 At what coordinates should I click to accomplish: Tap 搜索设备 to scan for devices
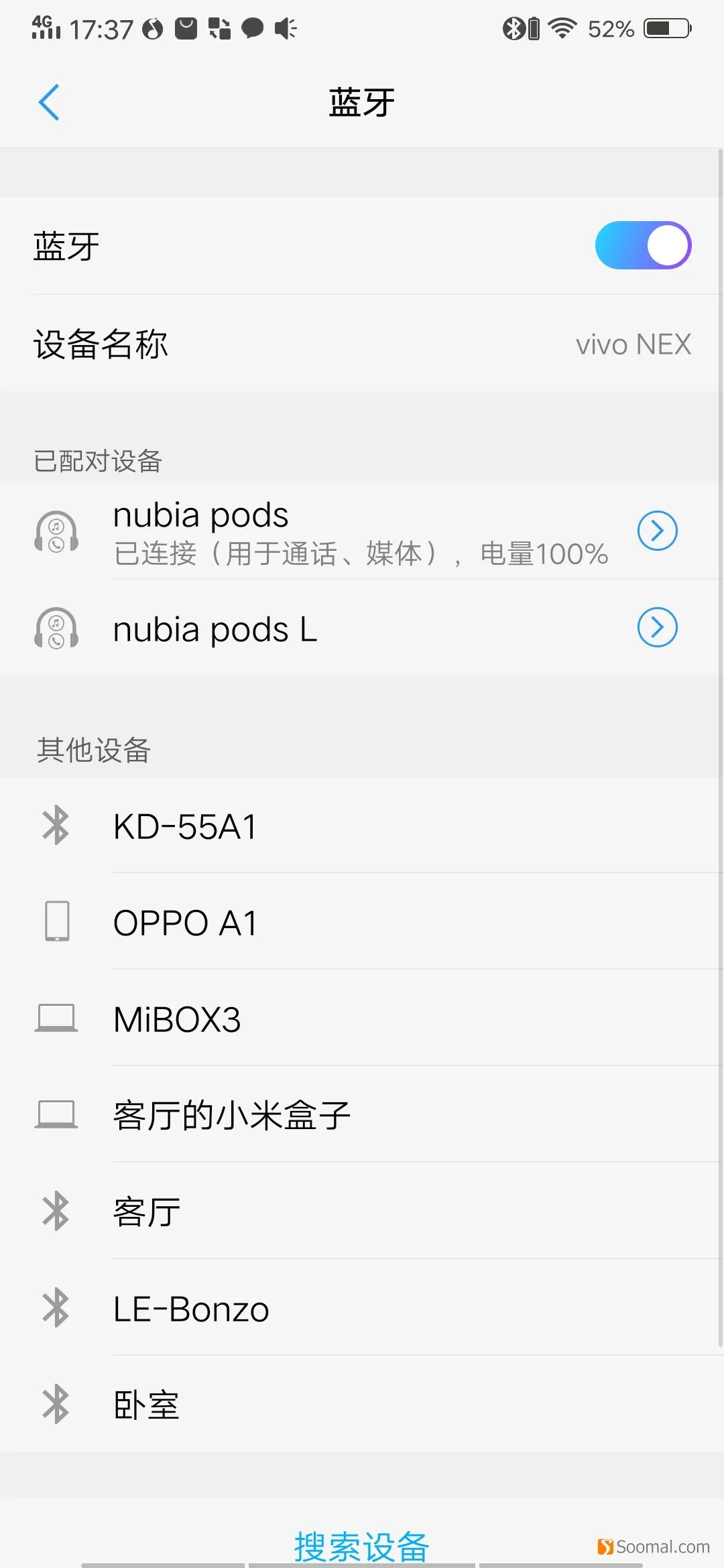pos(362,1545)
